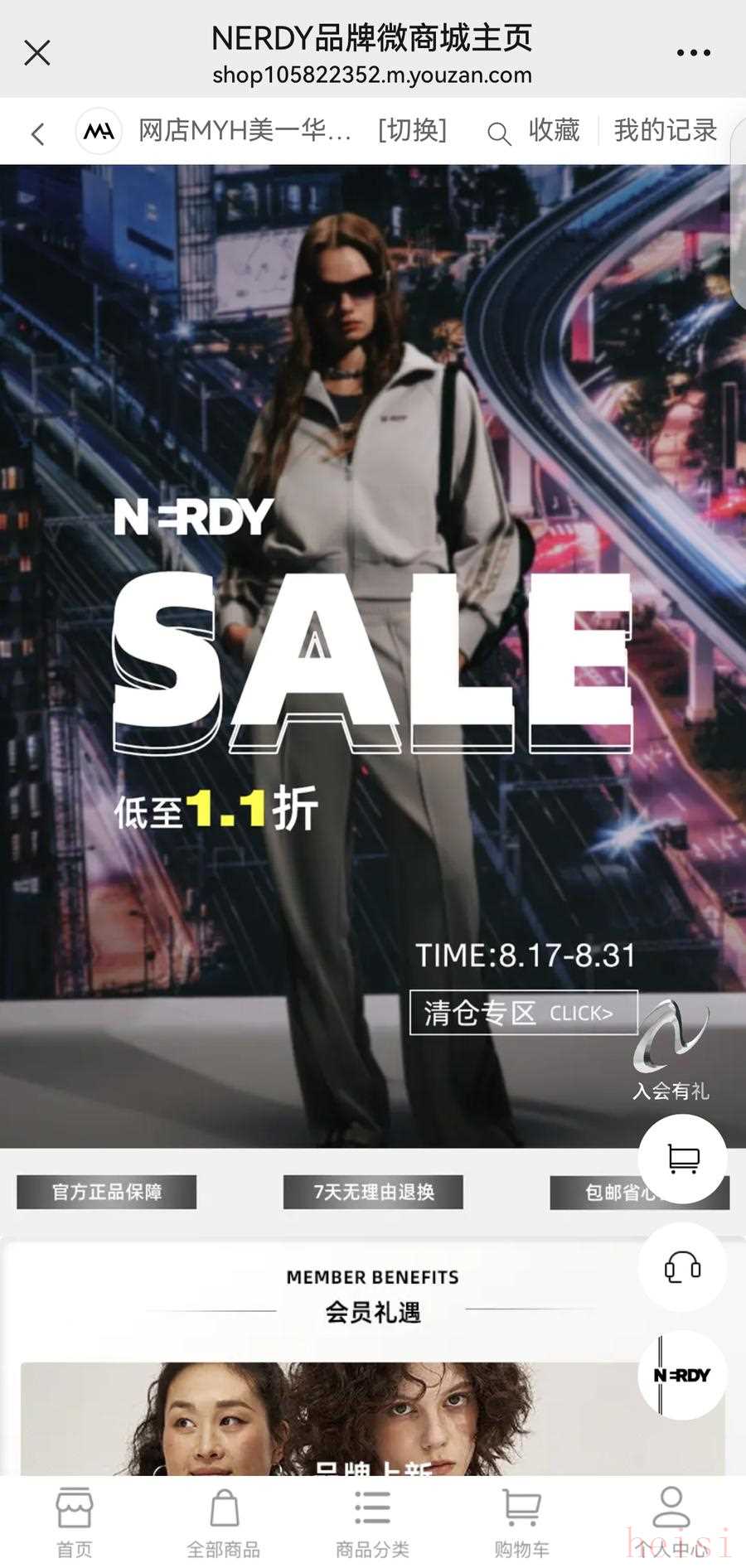
Task: Open the search magnifier icon
Action: pos(498,133)
